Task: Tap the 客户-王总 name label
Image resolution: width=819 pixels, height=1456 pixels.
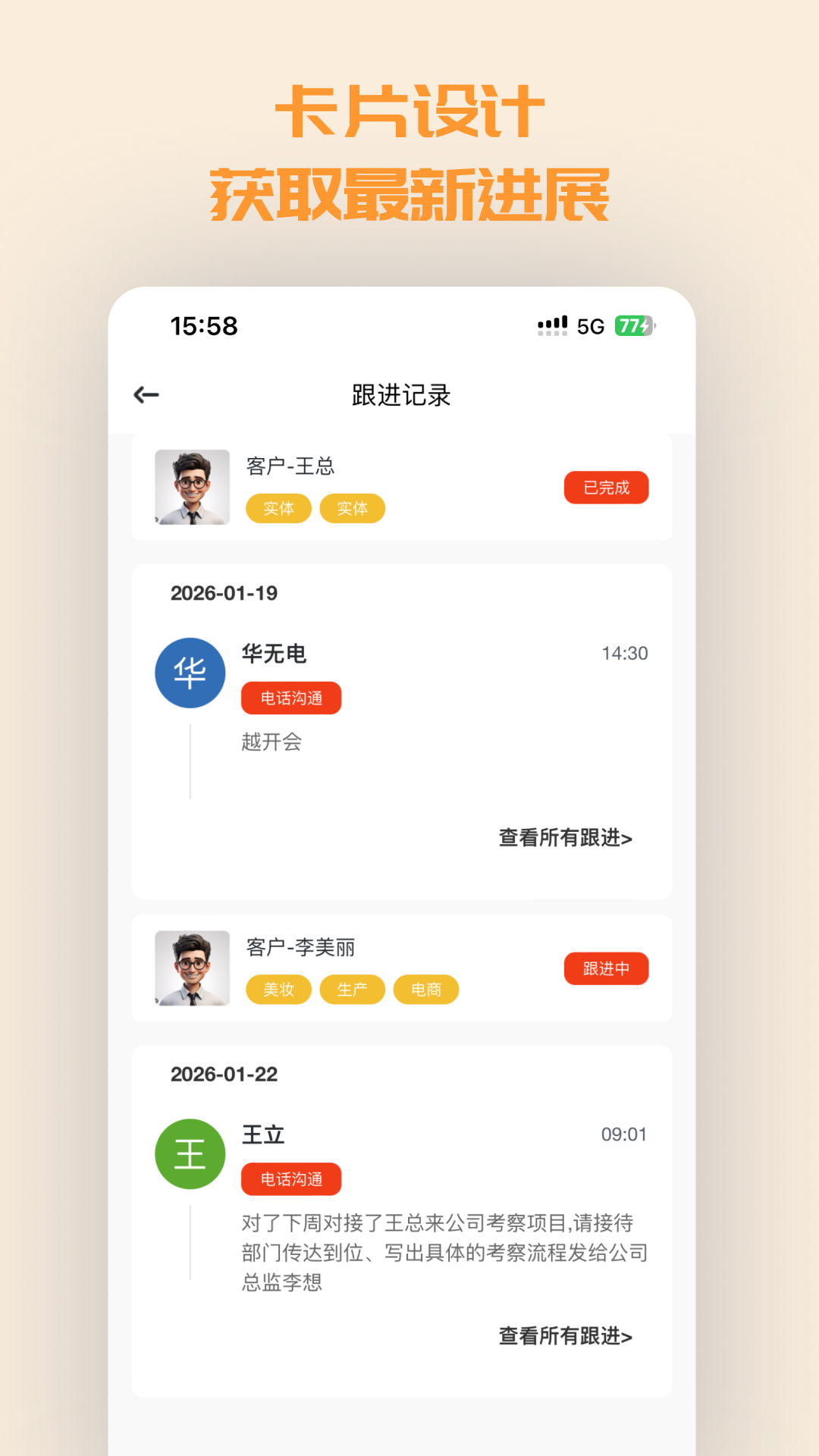Action: (x=288, y=467)
